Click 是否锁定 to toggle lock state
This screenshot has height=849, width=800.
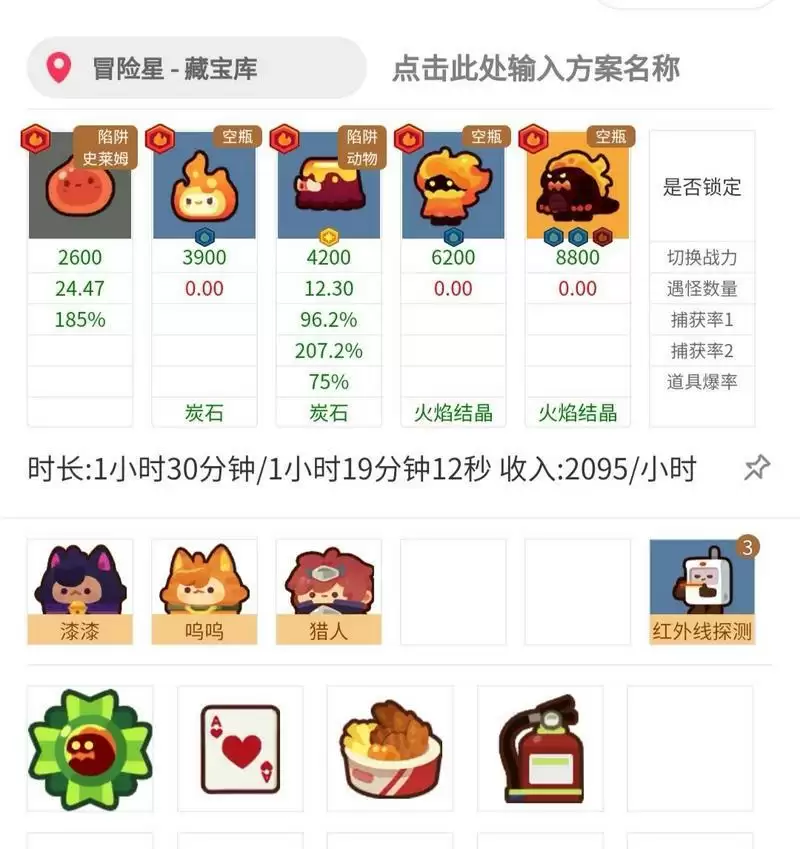pos(703,187)
